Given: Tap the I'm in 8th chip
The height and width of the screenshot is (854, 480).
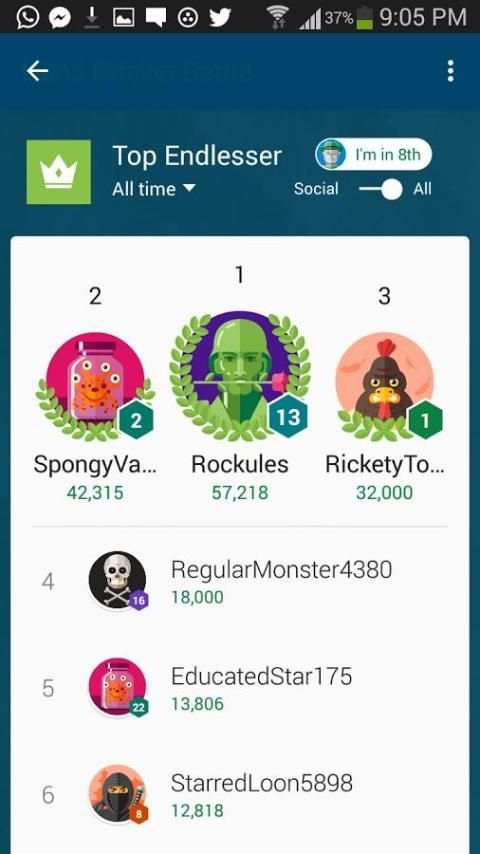Looking at the screenshot, I should (373, 155).
